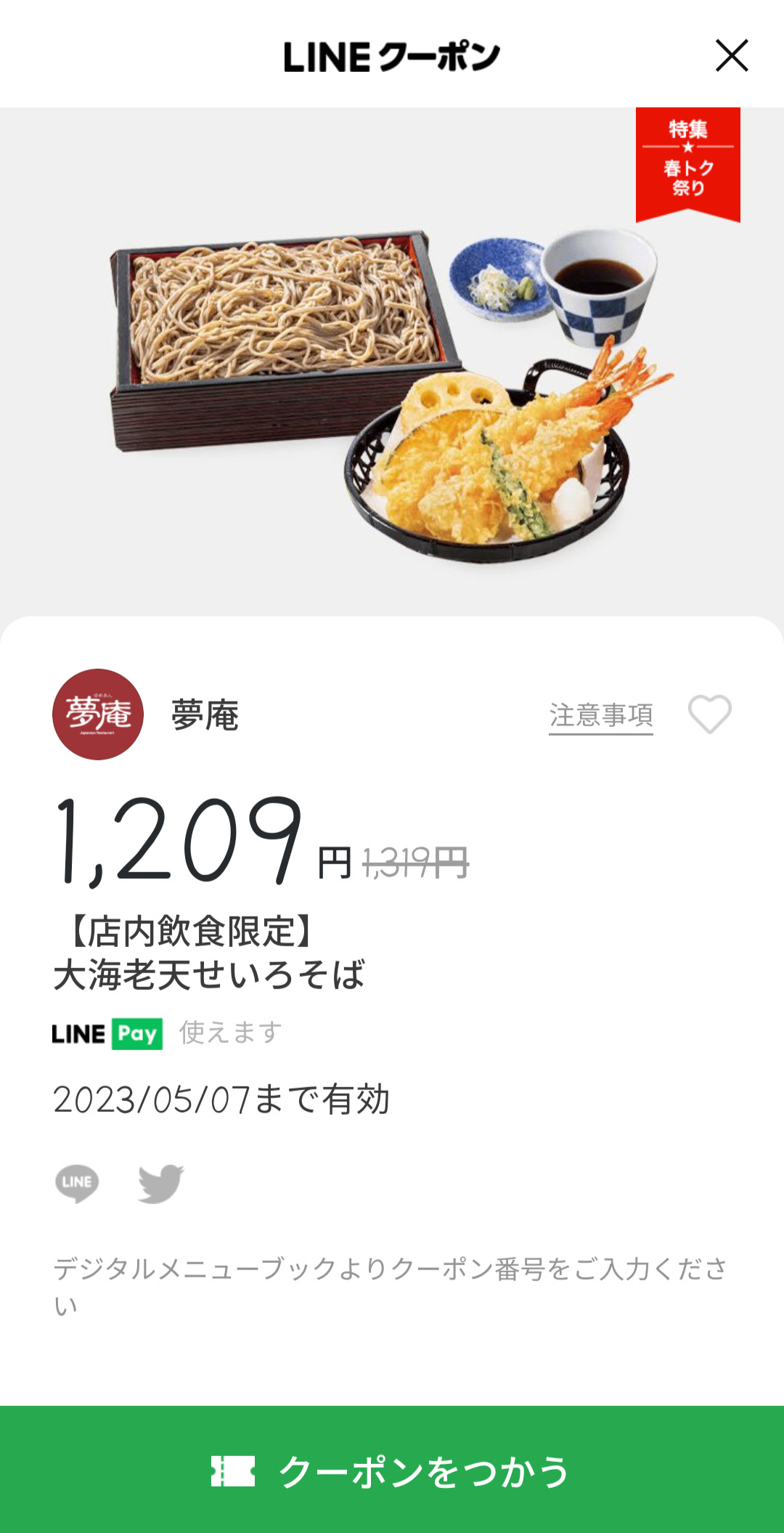
Task: Share the coupon via LINE
Action: (x=77, y=1183)
